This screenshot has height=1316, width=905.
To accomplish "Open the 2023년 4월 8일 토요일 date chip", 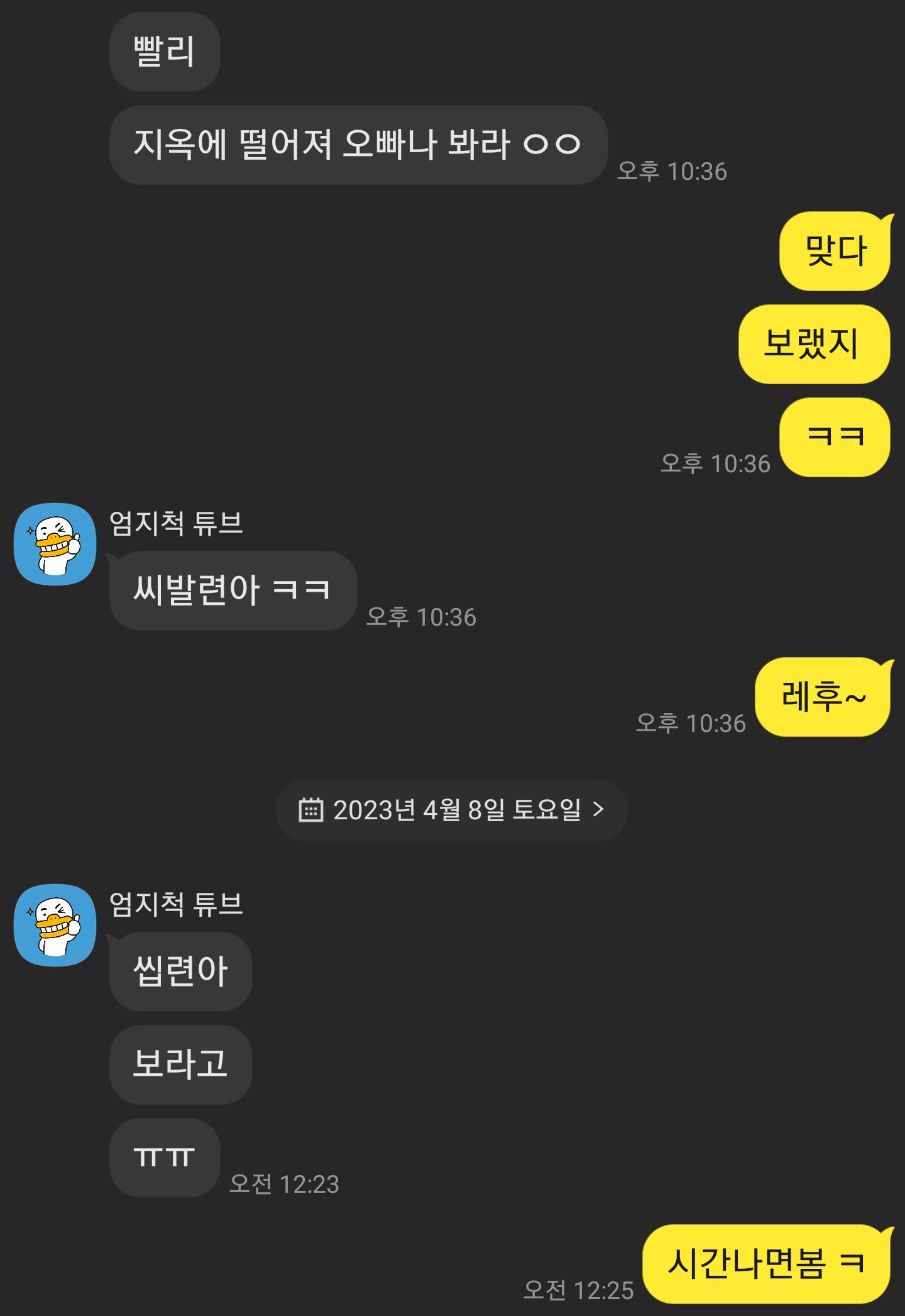I will [451, 810].
